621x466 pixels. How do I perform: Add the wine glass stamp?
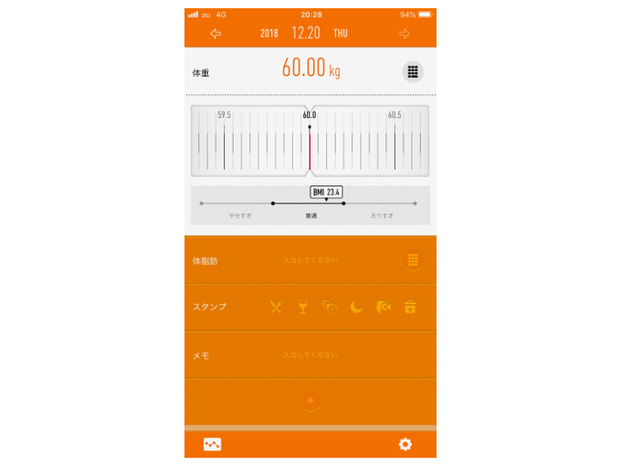[303, 307]
